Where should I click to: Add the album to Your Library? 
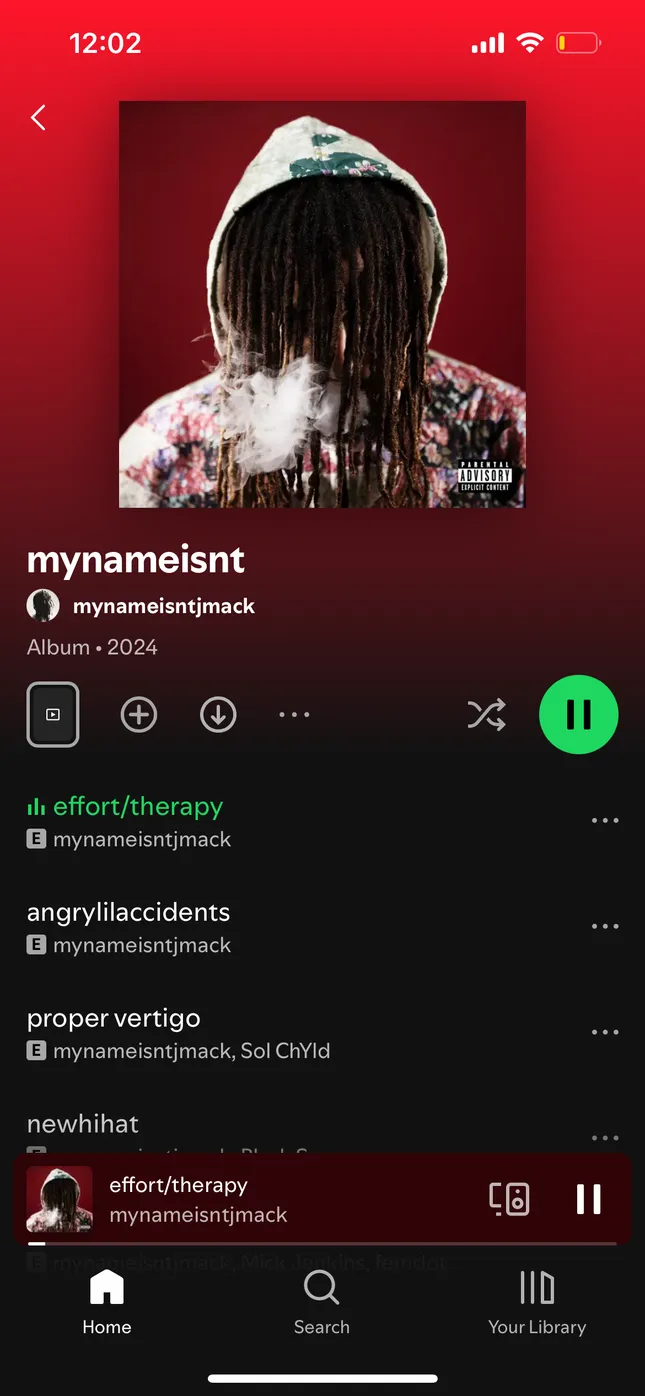pos(139,715)
